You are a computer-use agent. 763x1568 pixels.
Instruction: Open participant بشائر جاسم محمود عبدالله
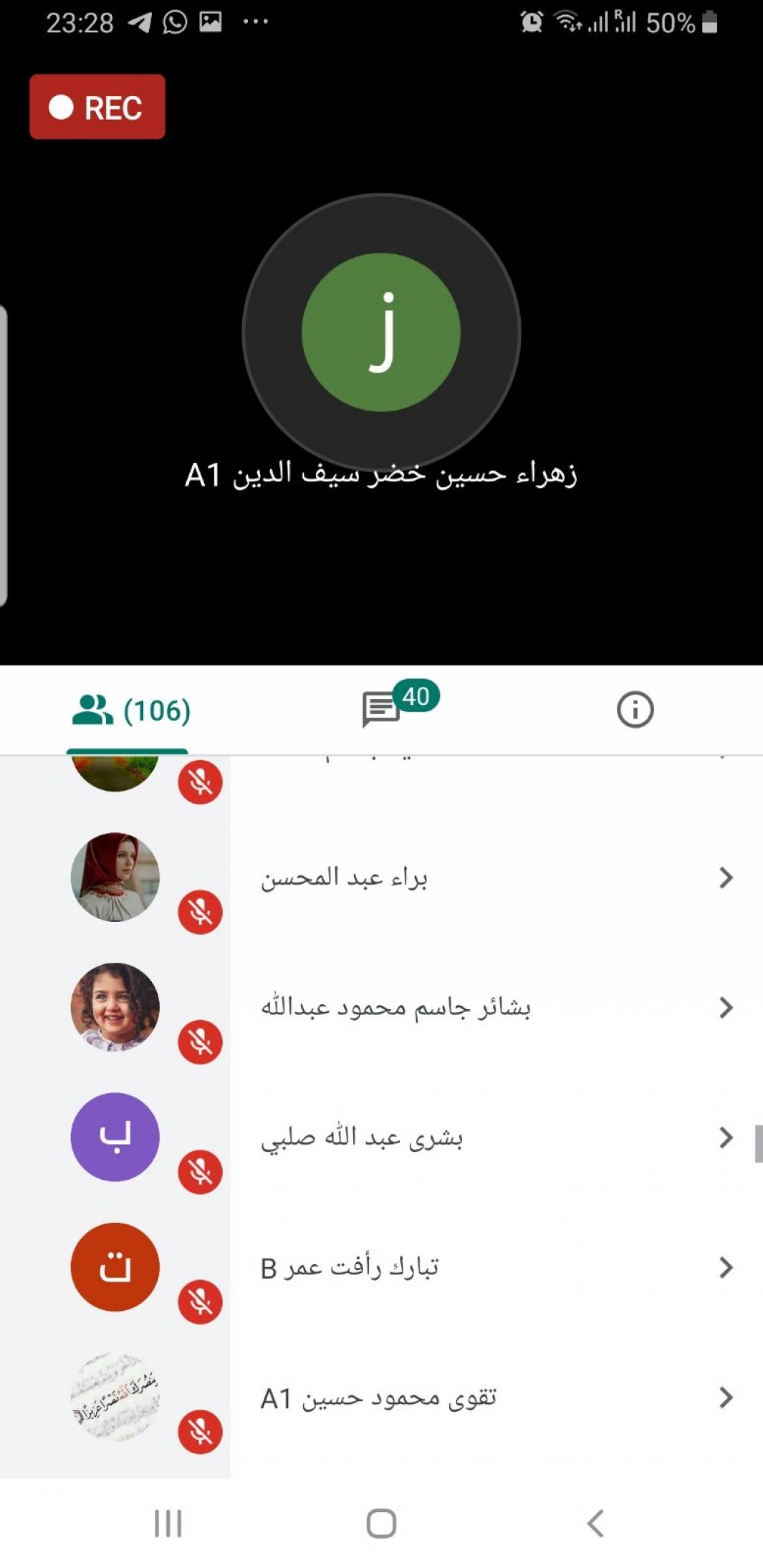(492, 1008)
